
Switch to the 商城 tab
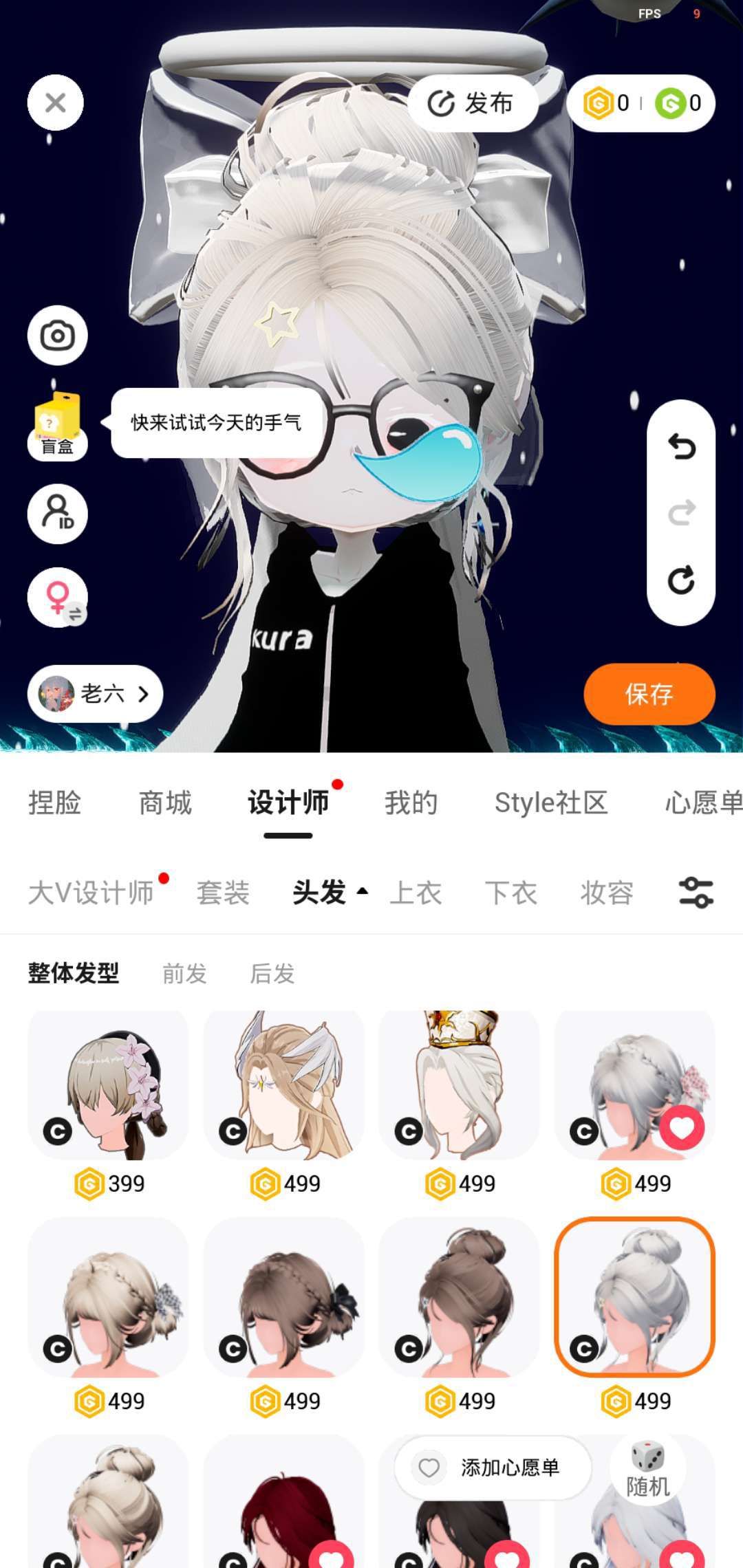pos(165,803)
